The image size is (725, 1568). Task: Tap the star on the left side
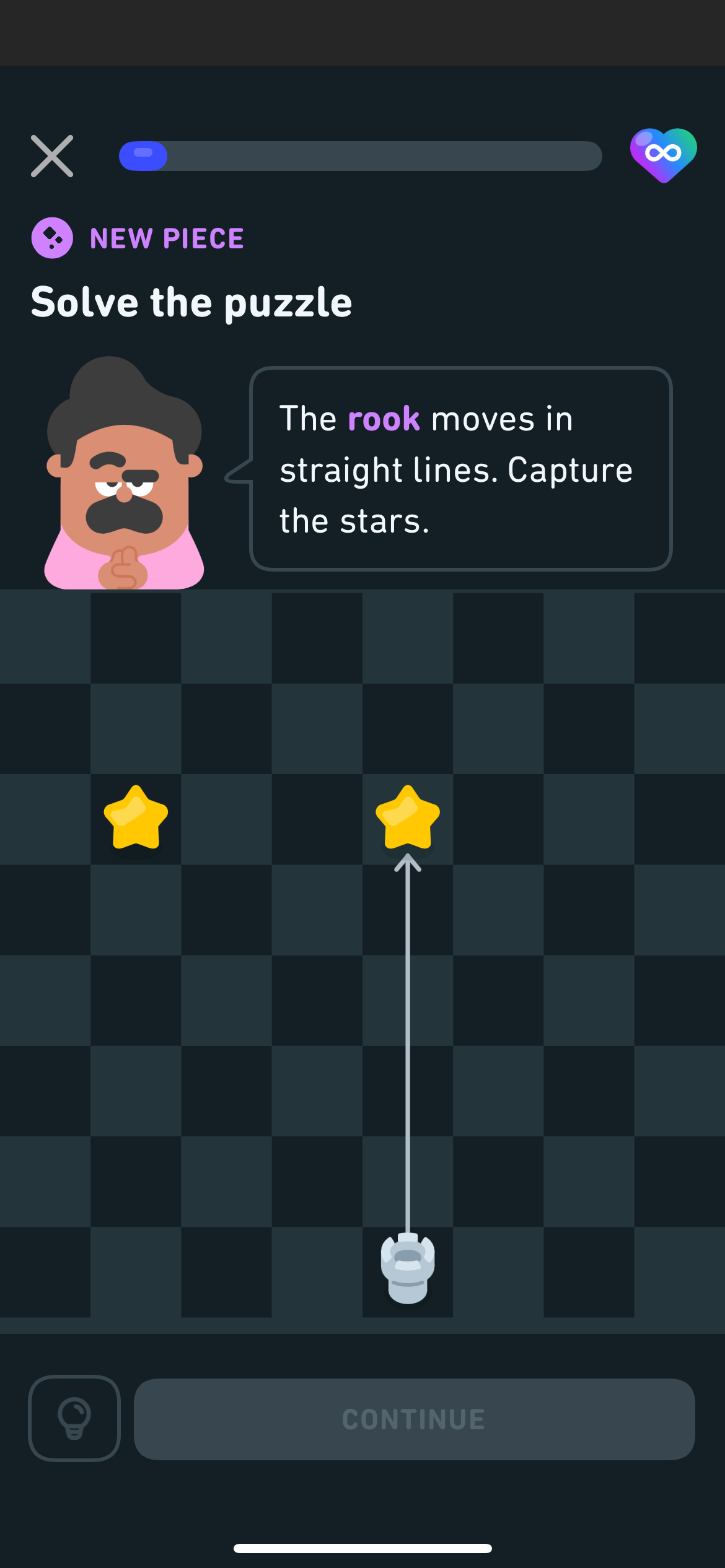(x=136, y=817)
